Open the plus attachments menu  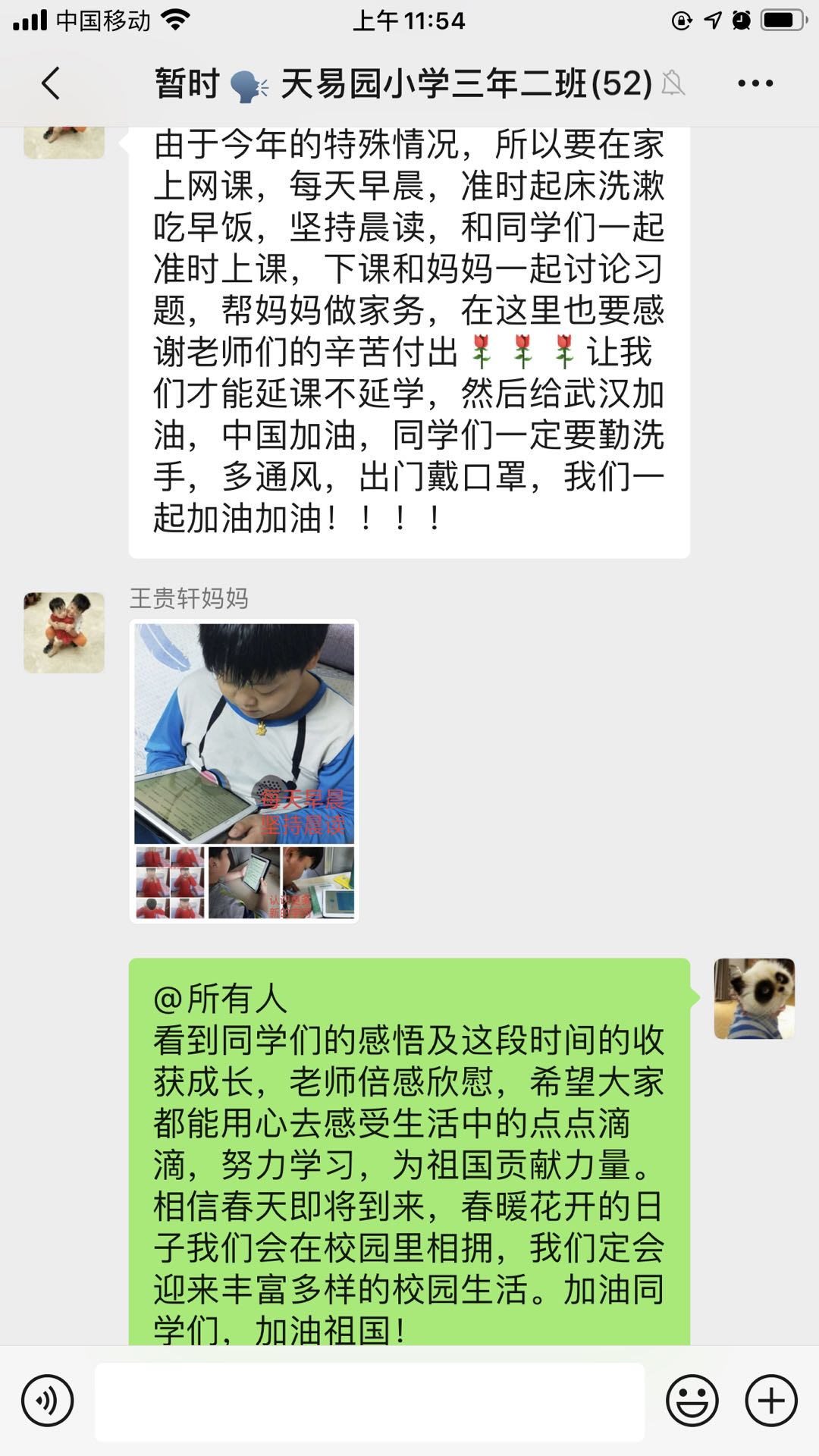pos(771,1401)
